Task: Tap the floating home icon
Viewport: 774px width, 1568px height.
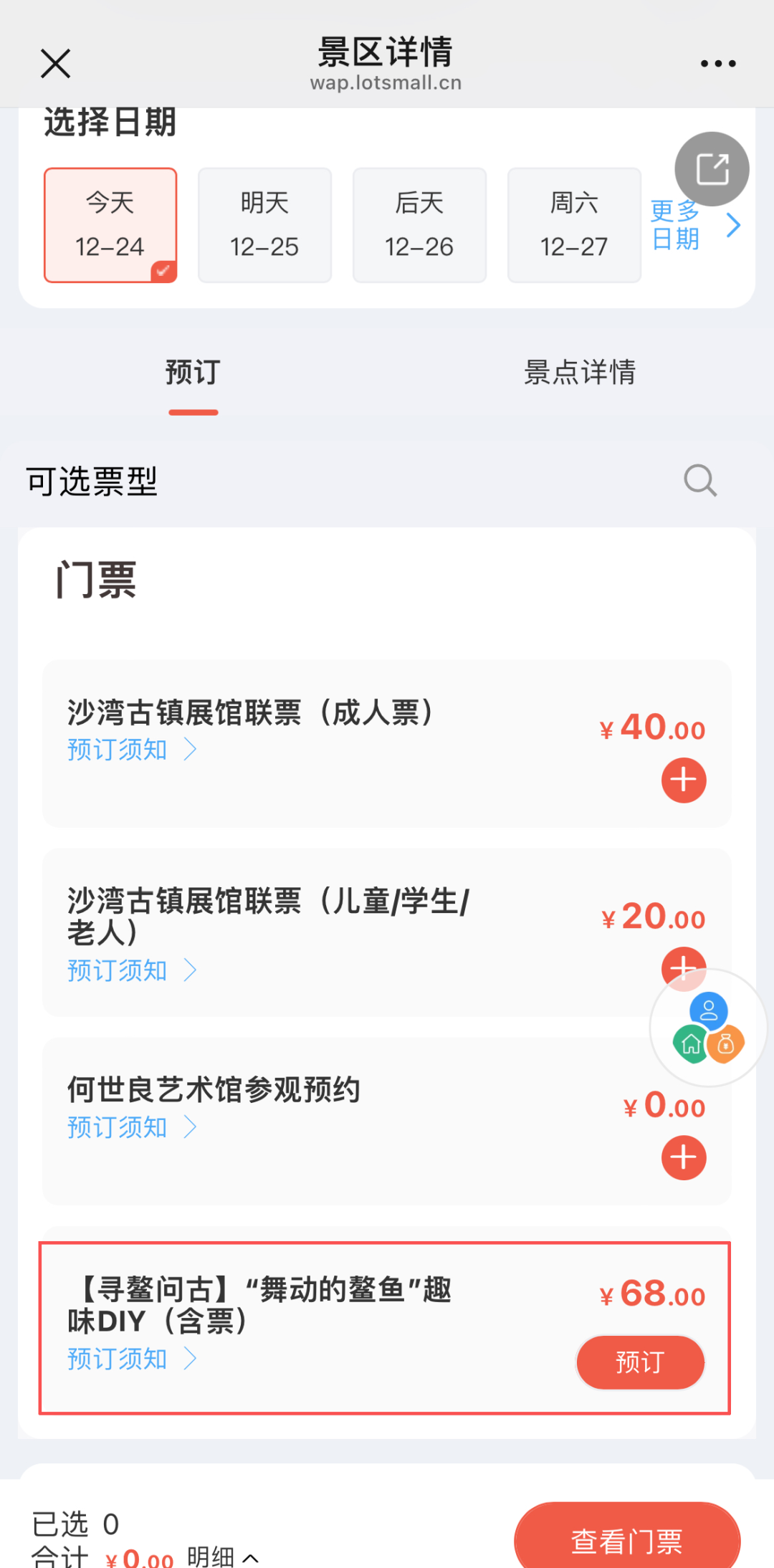Action: tap(689, 1044)
